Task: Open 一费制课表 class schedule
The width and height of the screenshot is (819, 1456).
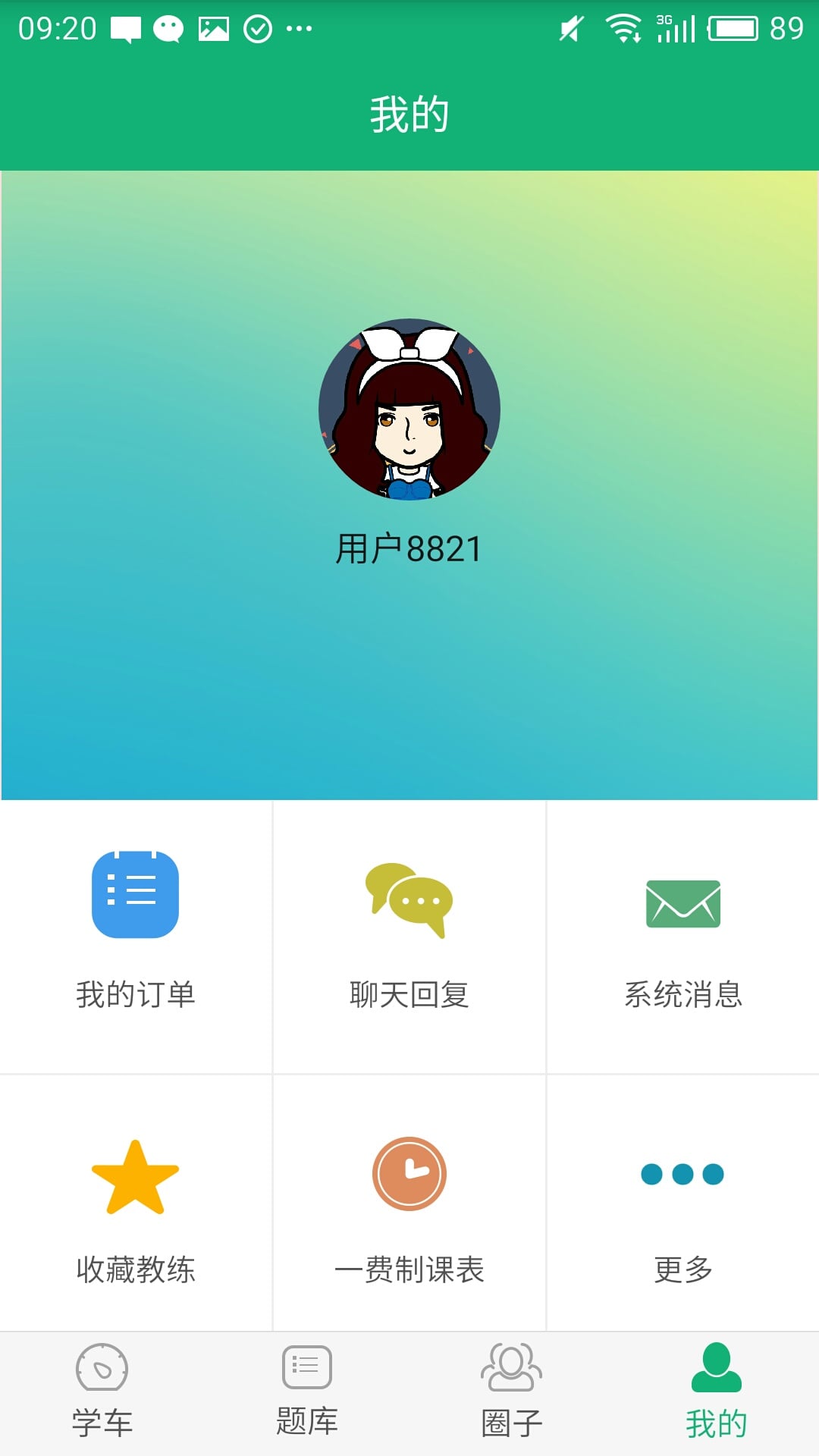Action: coord(409,1207)
